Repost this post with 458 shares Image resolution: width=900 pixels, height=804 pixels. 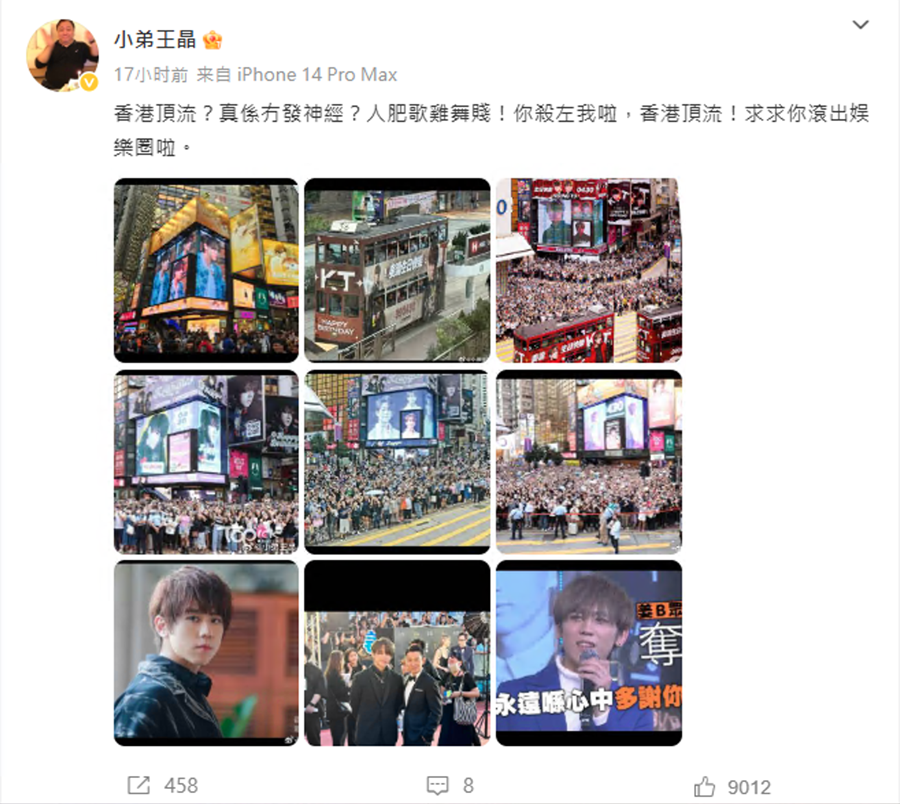(x=162, y=786)
